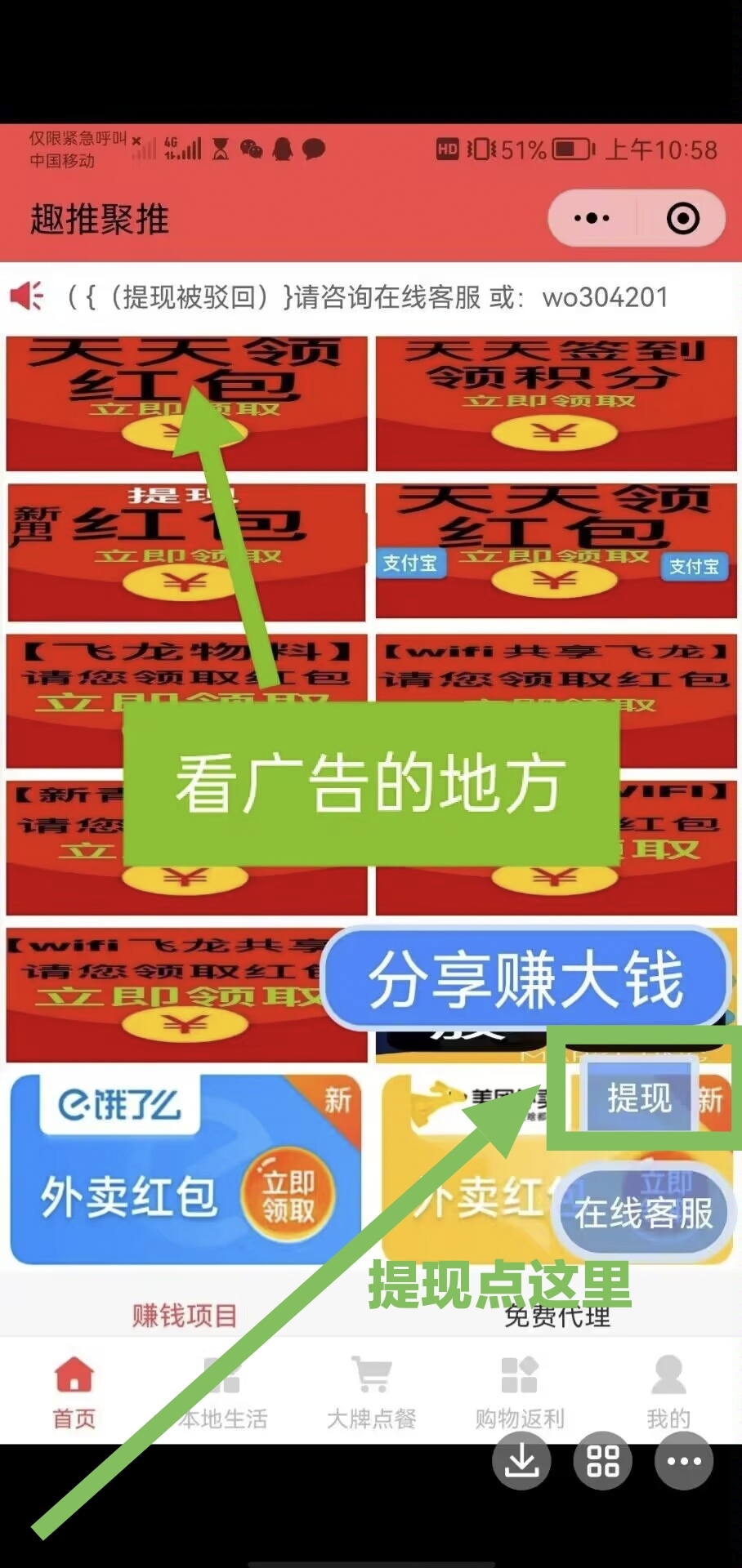Viewport: 742px width, 1568px height.
Task: Click the 支付宝 tag on 天天领红包 banner
Action: tap(694, 568)
